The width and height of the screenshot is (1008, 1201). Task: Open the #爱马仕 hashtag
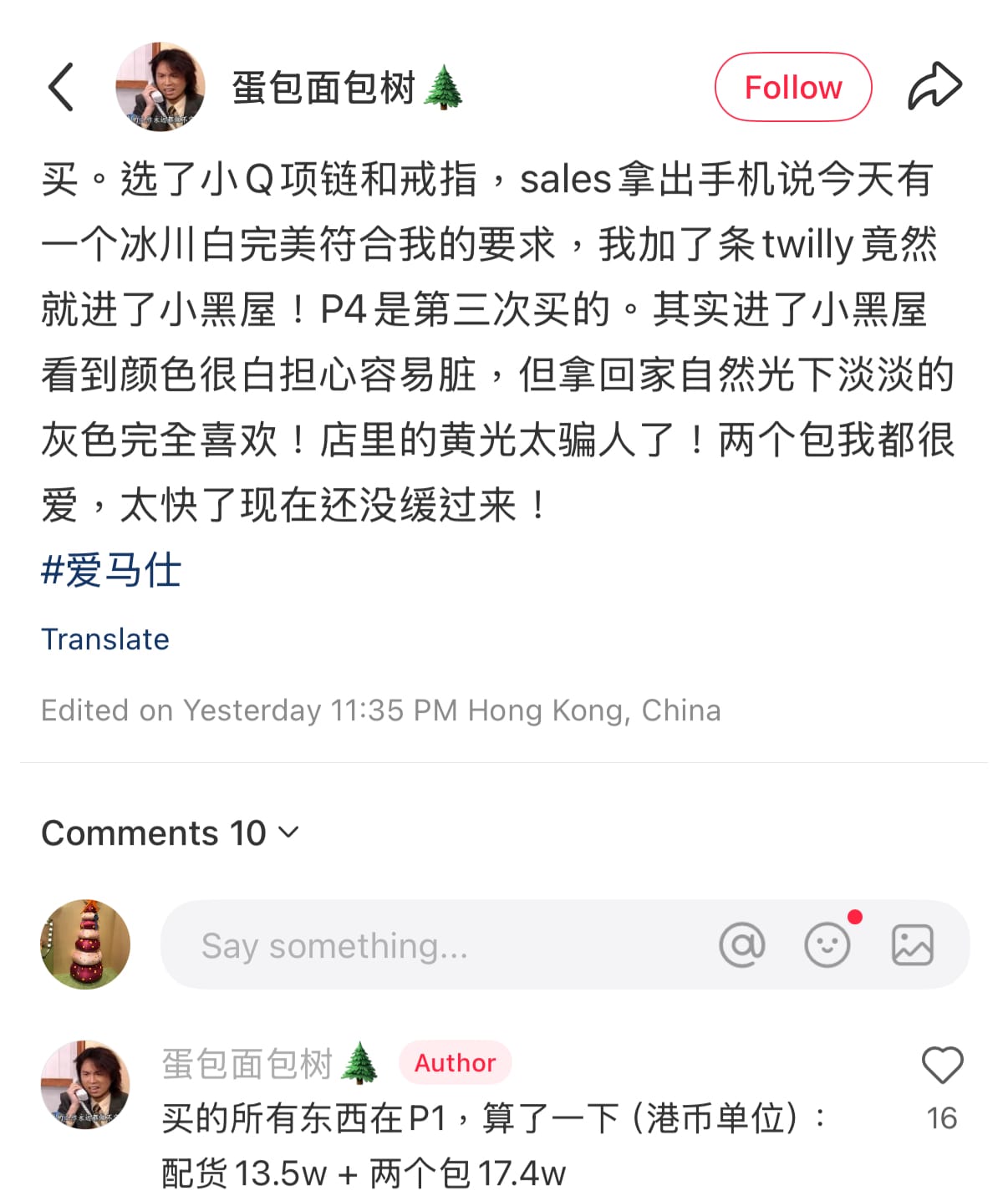pyautogui.click(x=111, y=571)
